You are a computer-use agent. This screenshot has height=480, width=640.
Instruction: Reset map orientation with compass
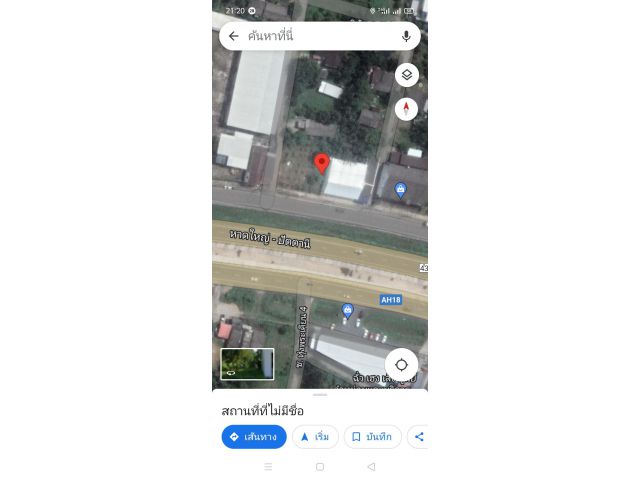406,109
